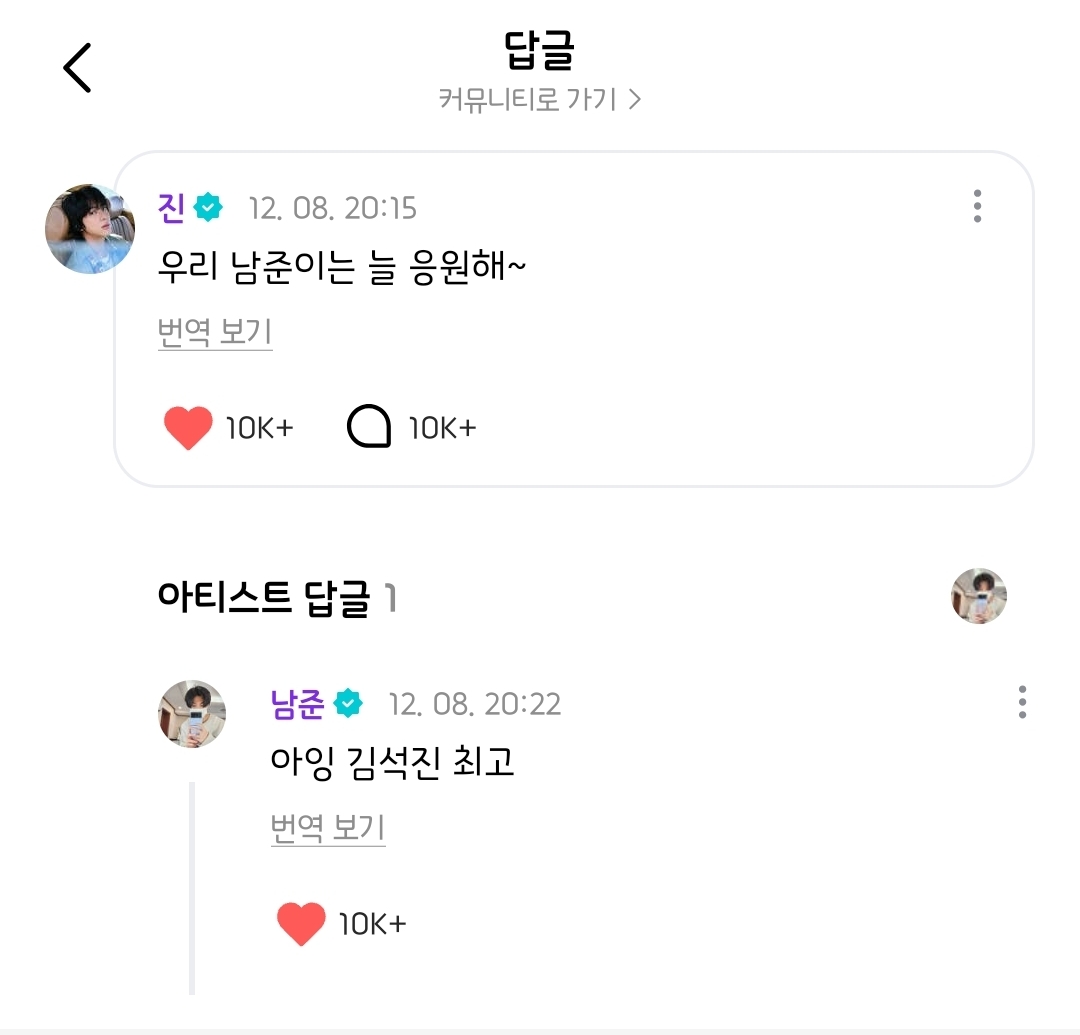Open 남준's profile picture
Screen dimensions: 1080x1035
pyautogui.click(x=192, y=714)
